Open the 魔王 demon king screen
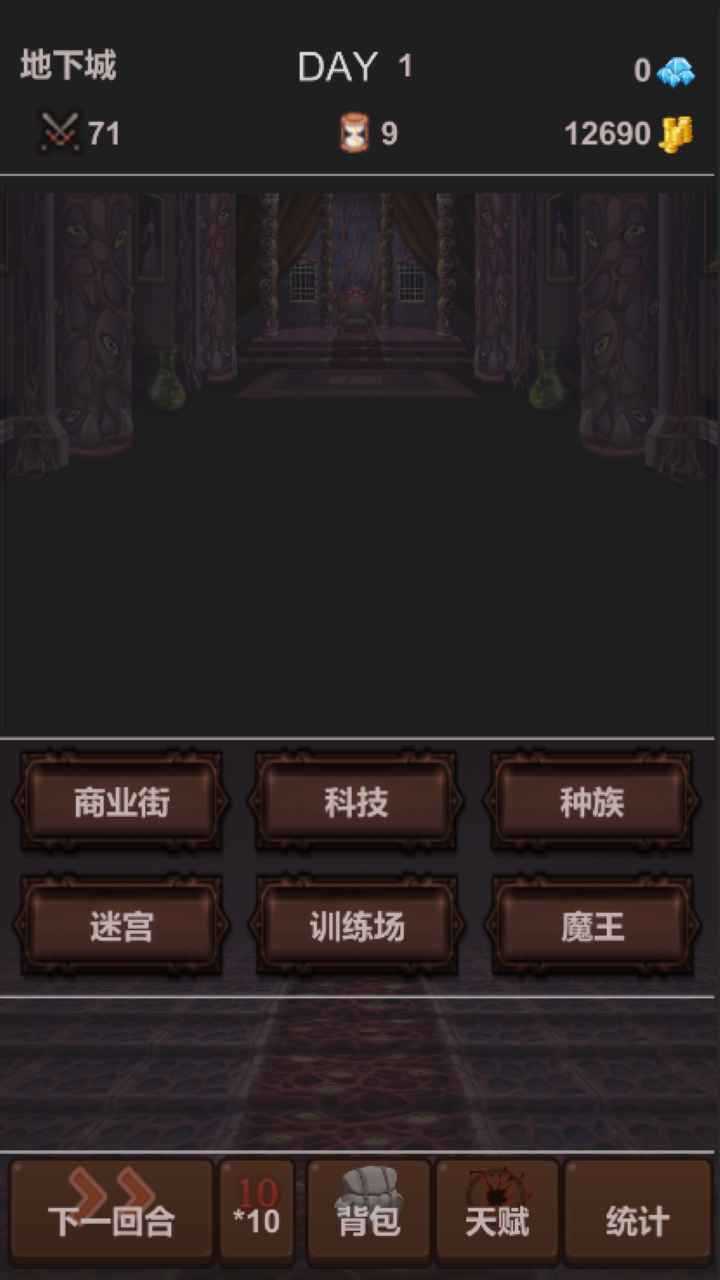This screenshot has width=720, height=1280. click(x=591, y=926)
